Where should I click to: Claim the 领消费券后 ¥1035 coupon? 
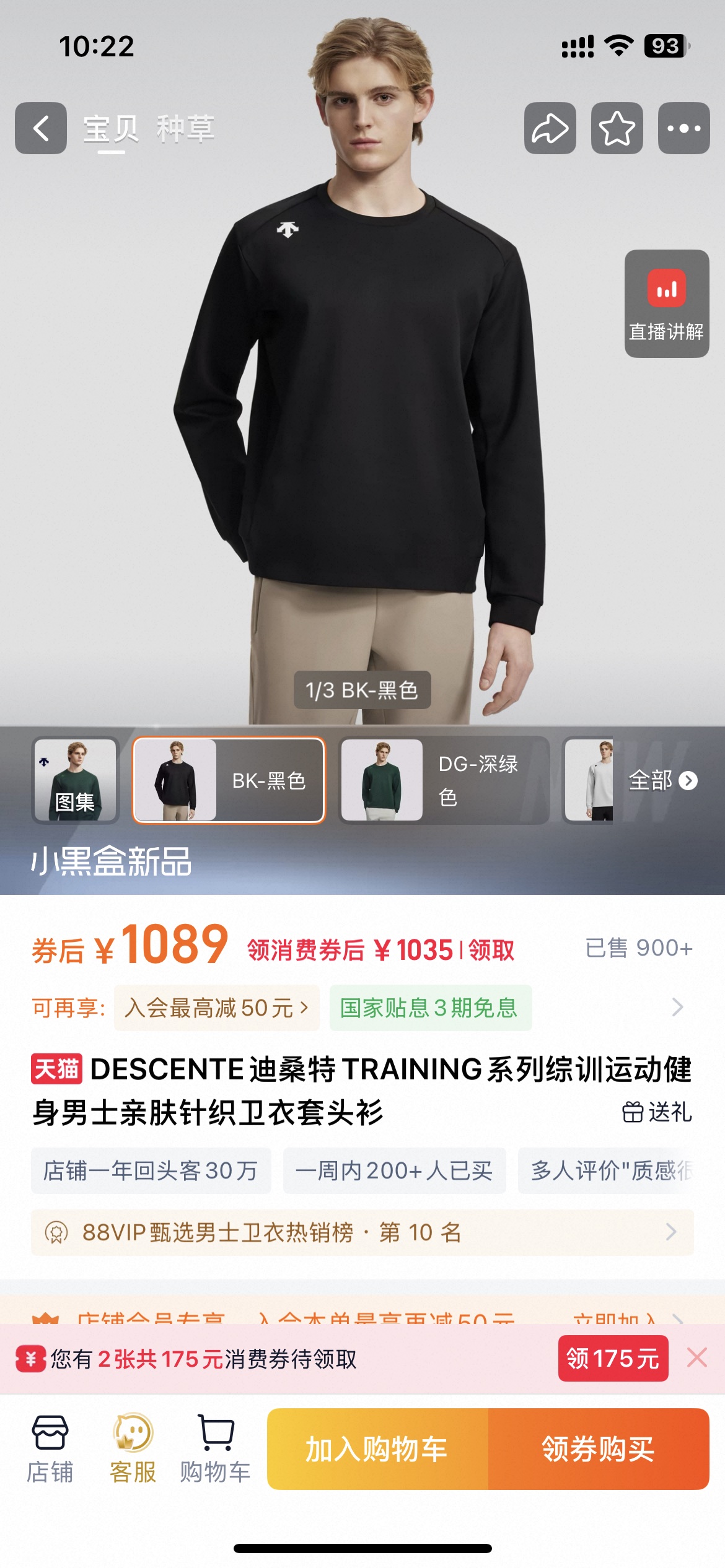coord(381,949)
